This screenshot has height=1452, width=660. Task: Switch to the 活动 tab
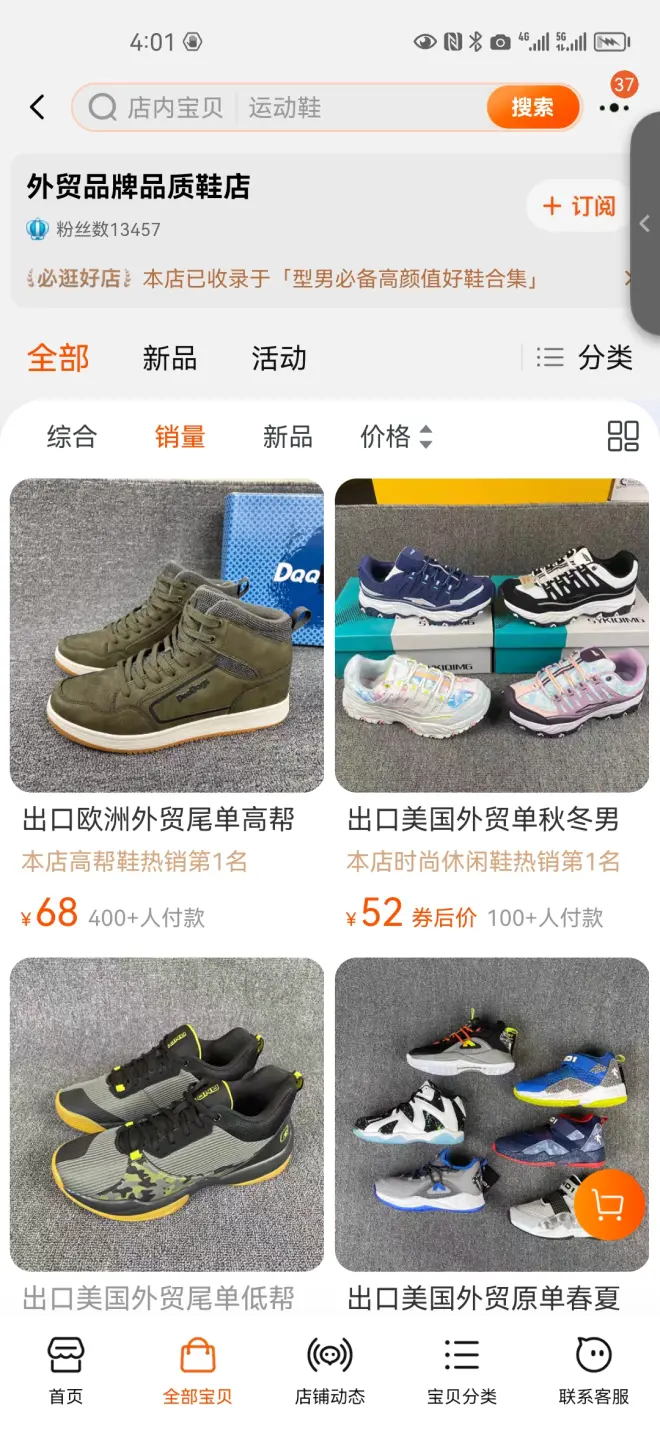(279, 358)
